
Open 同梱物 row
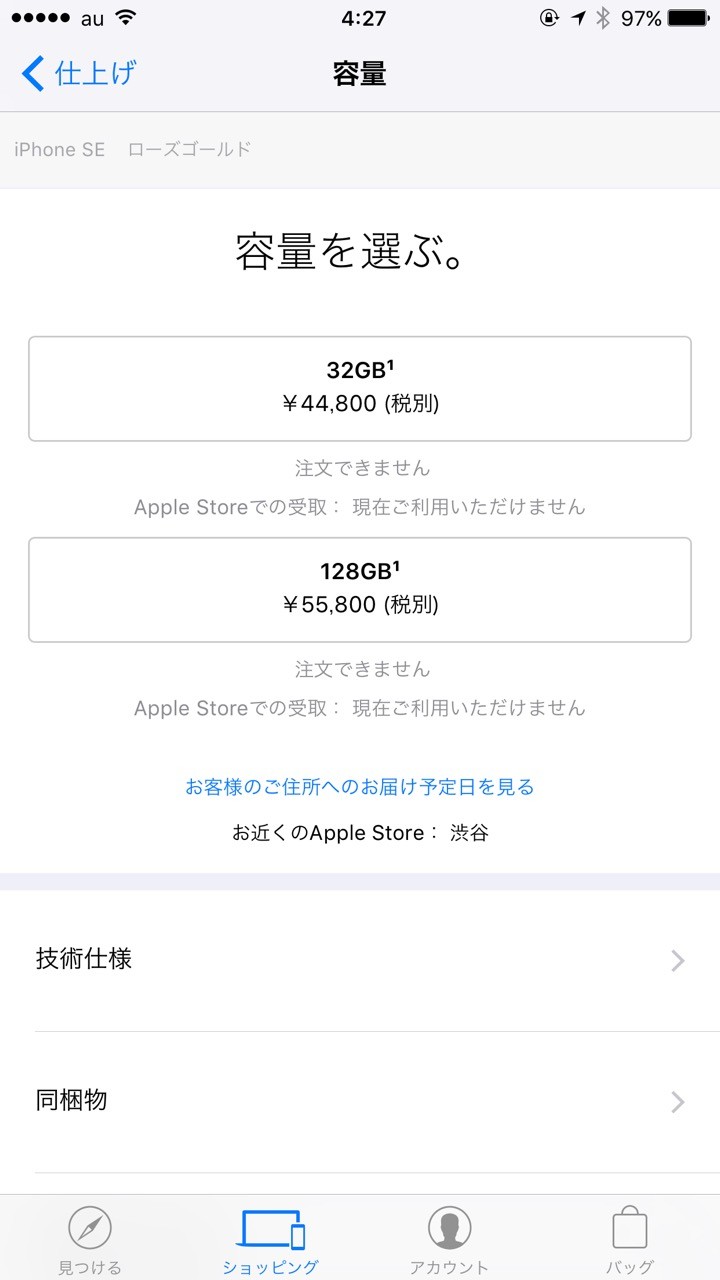click(x=360, y=1102)
